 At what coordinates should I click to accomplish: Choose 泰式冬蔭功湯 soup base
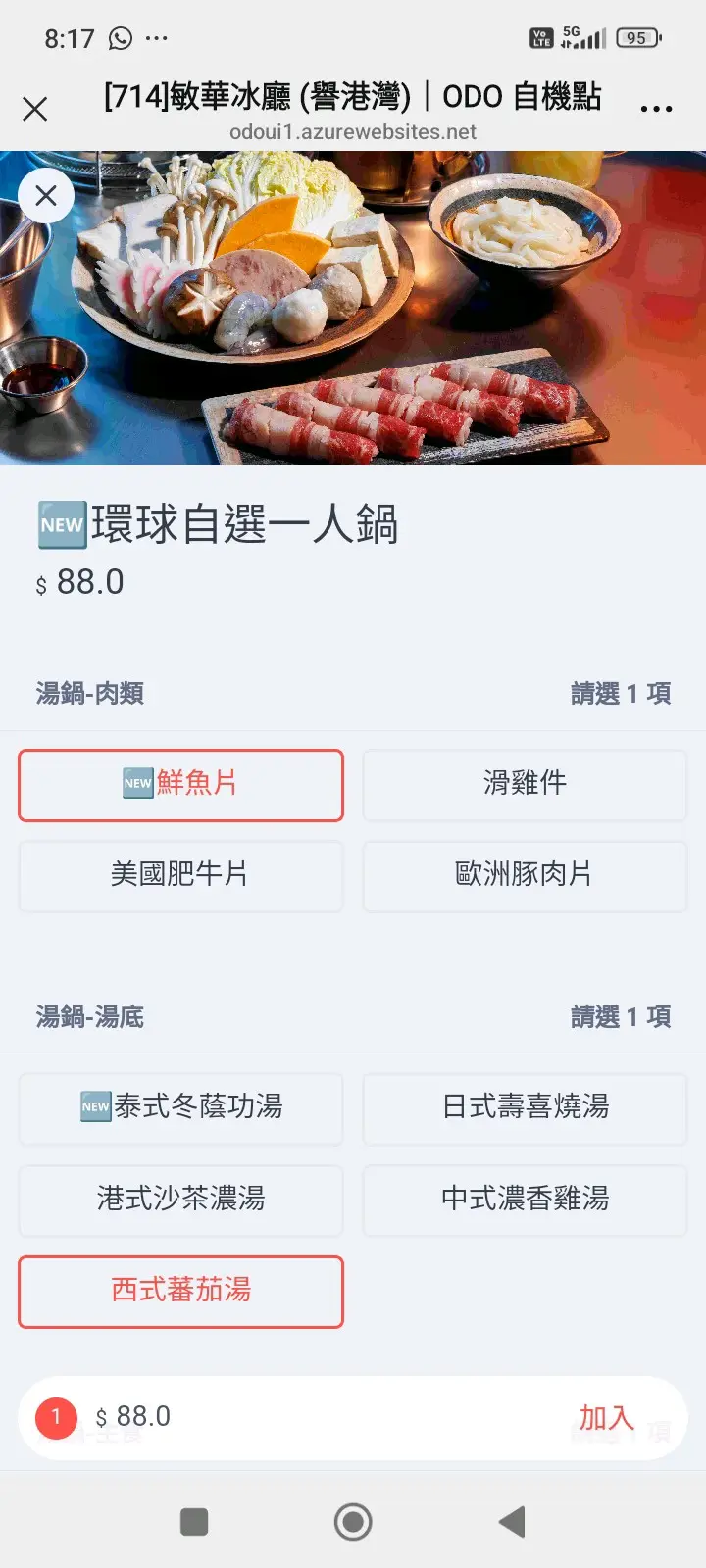tap(181, 1108)
